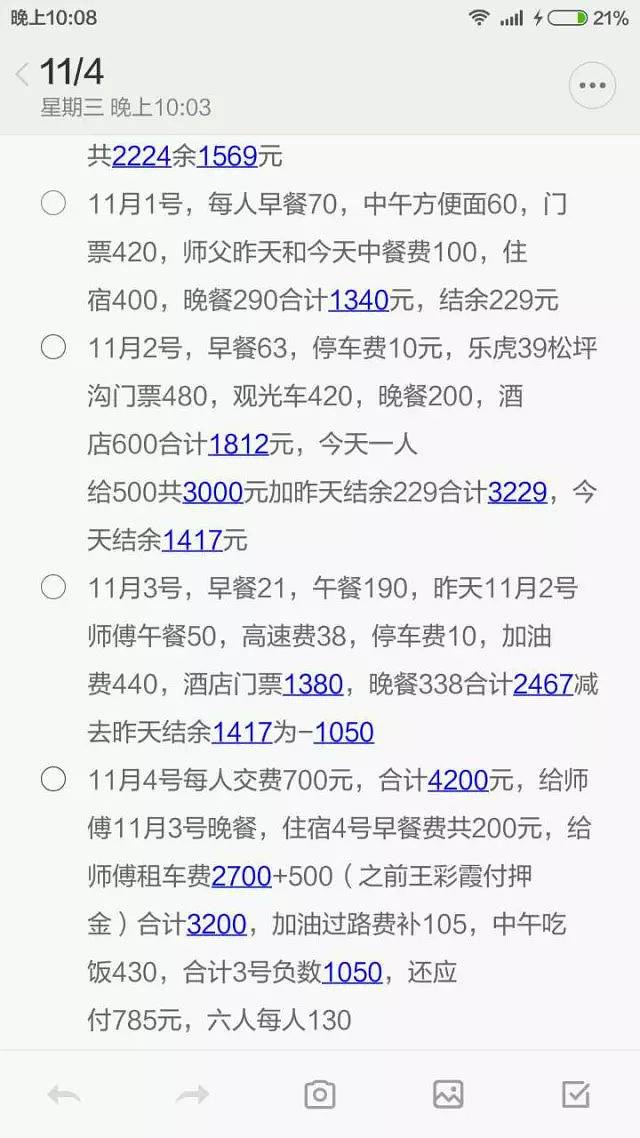
Task: Open the overflow menu with three dots
Action: [x=592, y=86]
